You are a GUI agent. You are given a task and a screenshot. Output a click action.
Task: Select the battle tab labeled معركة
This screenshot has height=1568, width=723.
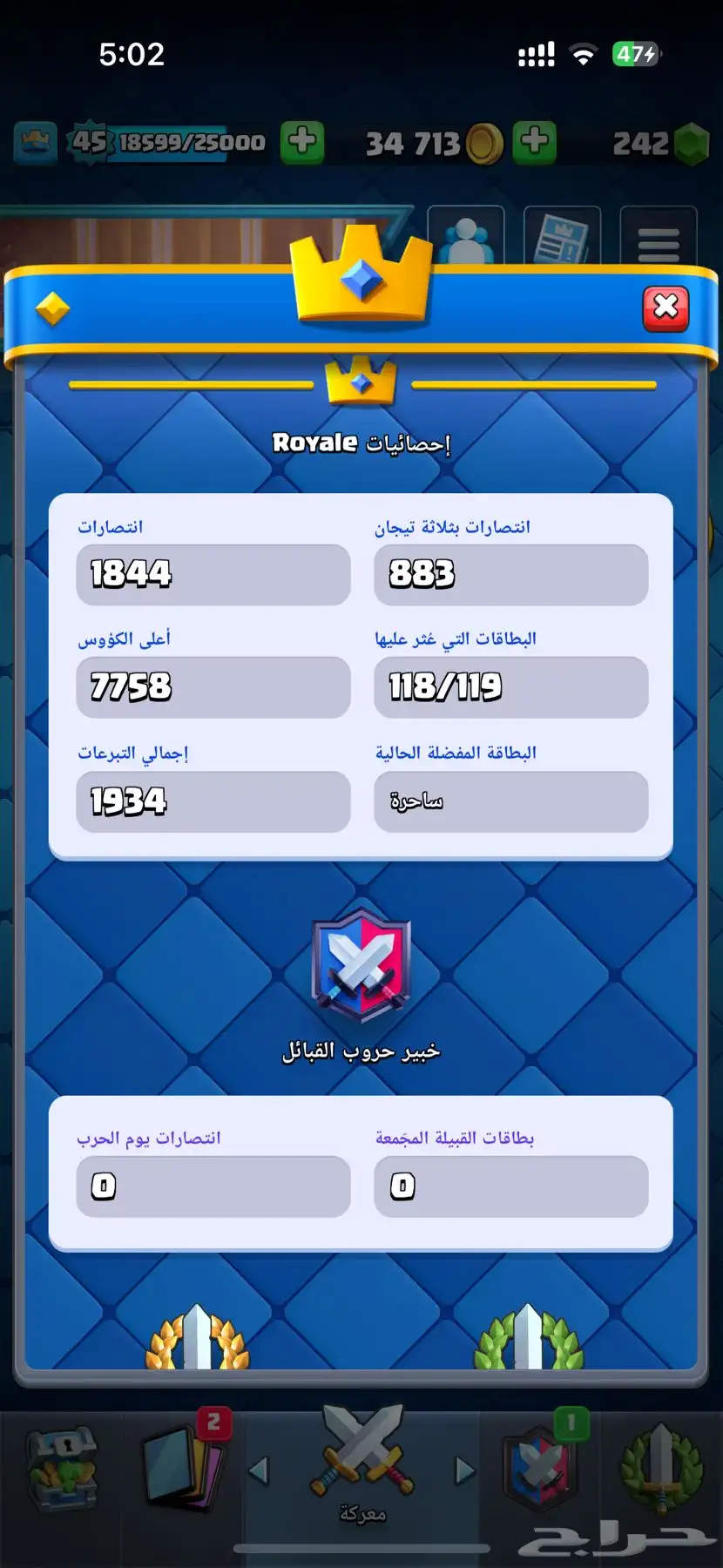(362, 1465)
